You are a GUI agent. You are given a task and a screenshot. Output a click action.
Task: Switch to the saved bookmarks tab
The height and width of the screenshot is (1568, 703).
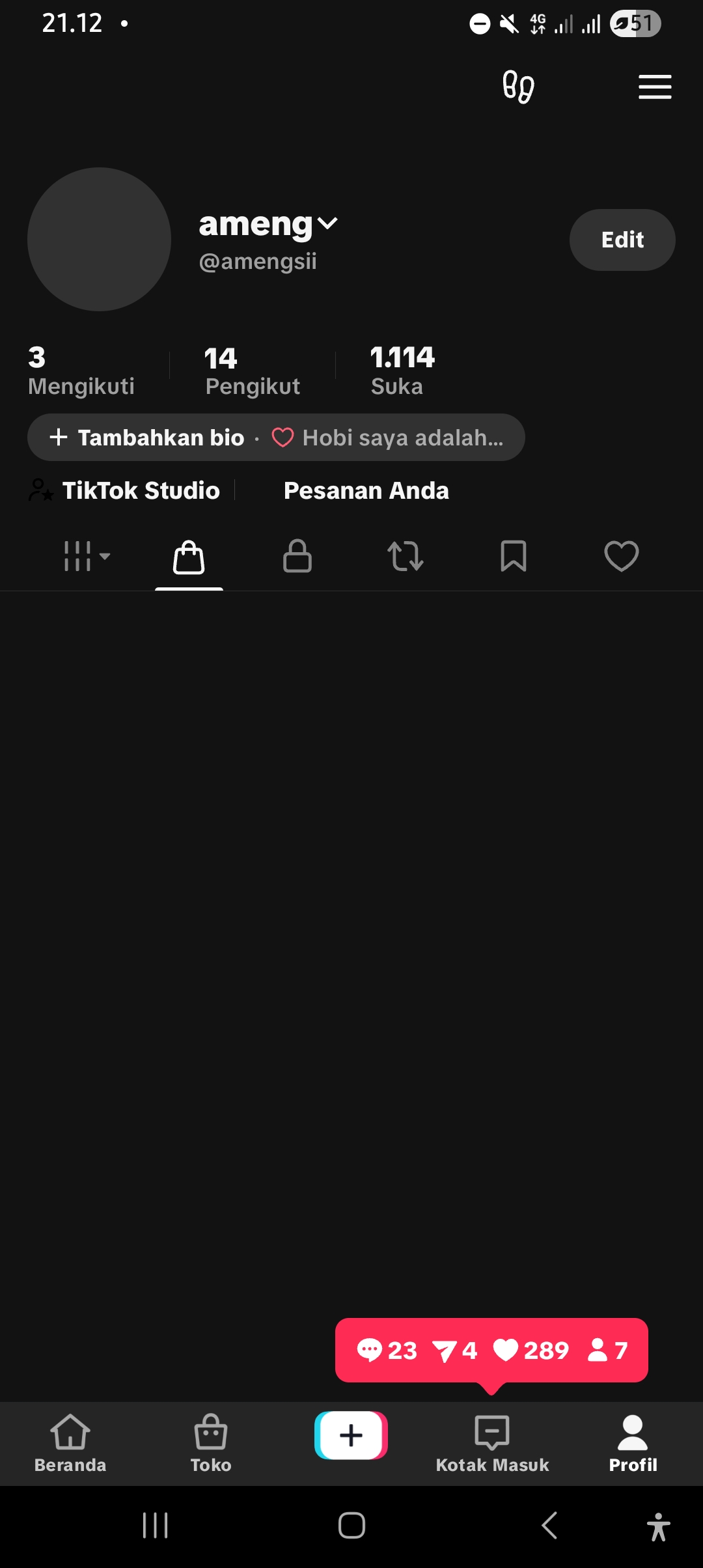click(513, 557)
